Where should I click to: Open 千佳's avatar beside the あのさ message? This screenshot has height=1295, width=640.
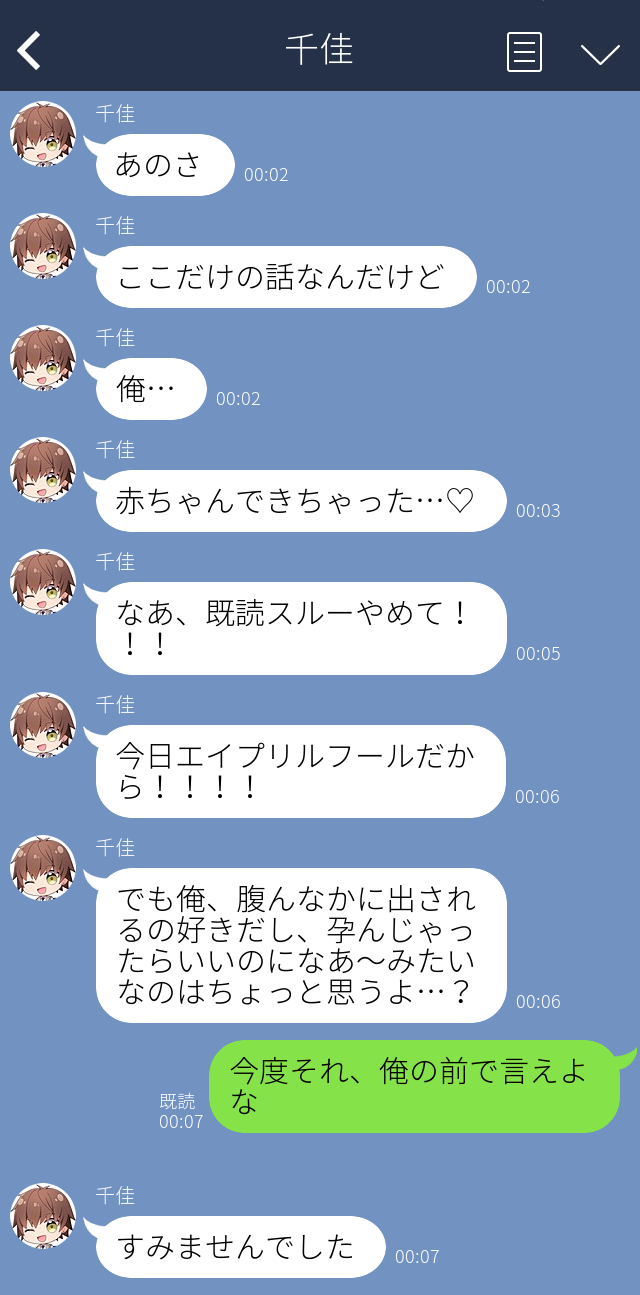click(43, 134)
